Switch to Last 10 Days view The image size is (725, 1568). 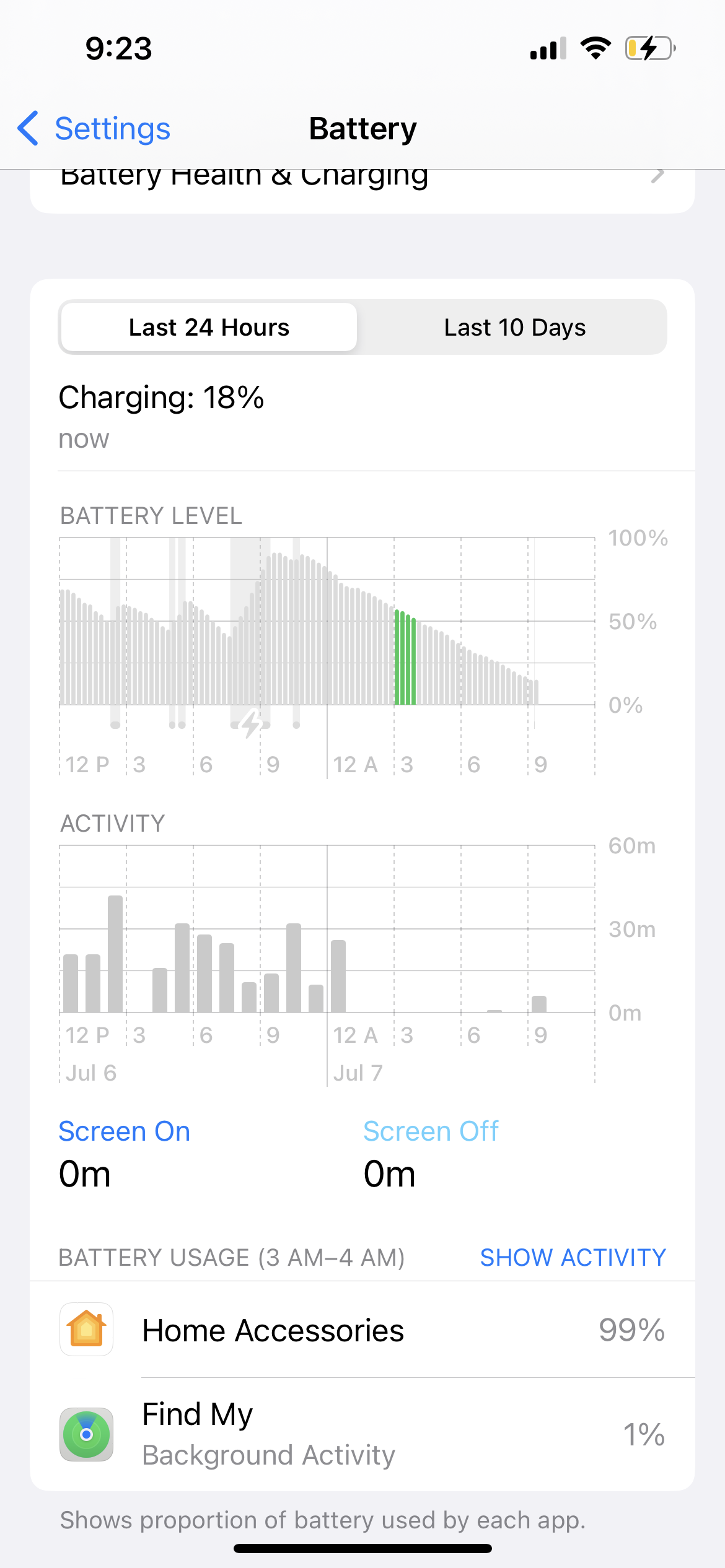coord(514,328)
